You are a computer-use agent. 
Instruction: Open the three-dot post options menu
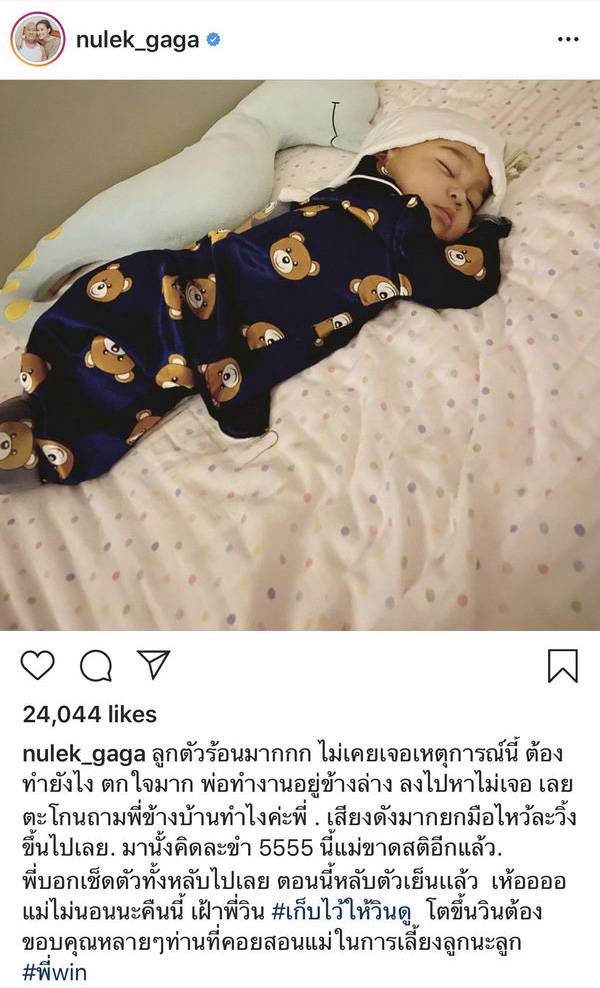point(568,40)
